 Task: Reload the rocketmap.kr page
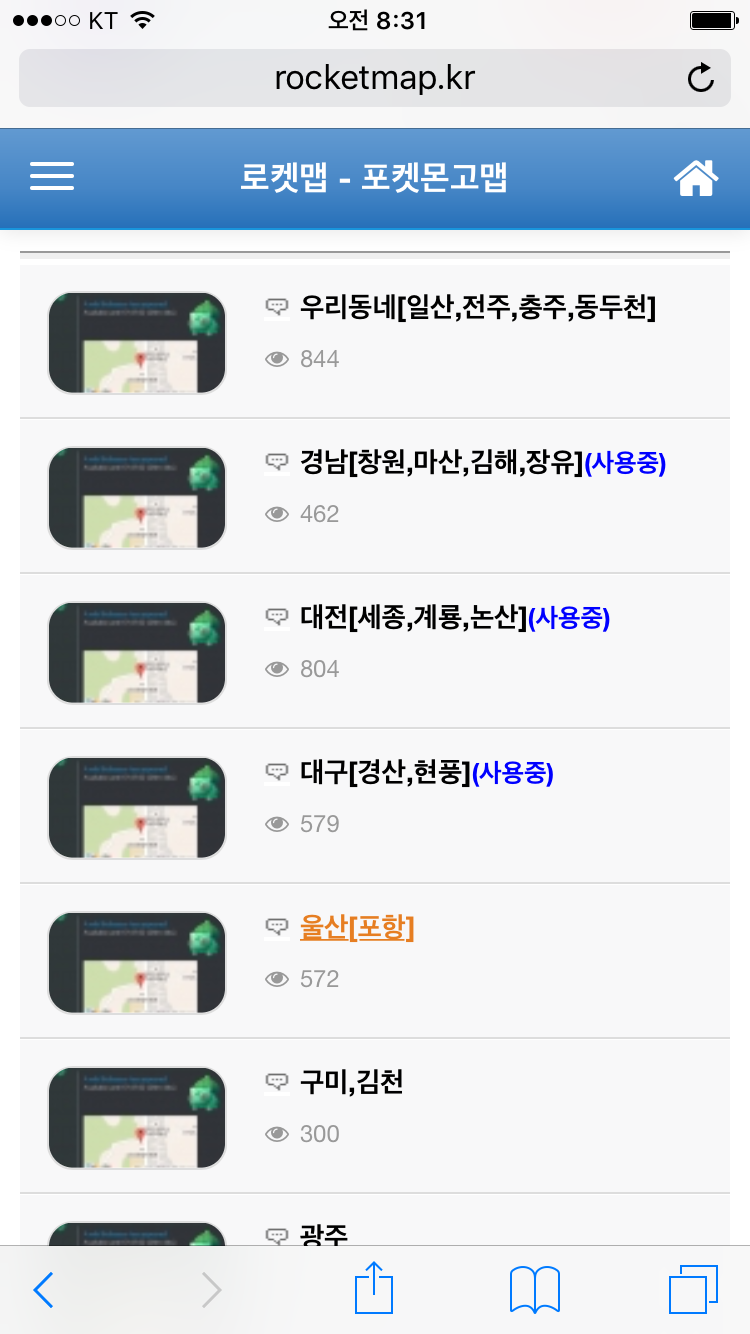pos(701,78)
